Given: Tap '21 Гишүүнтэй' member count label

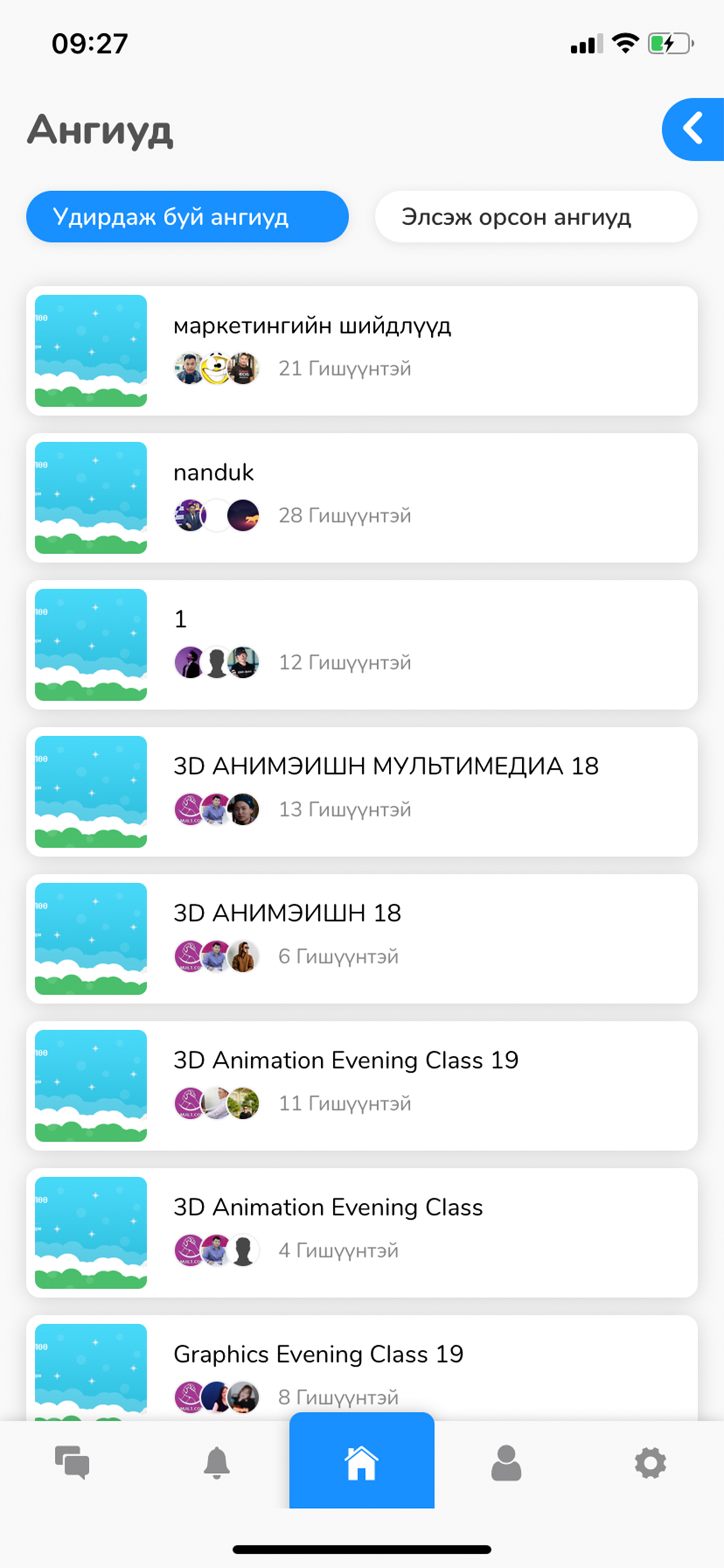Looking at the screenshot, I should (x=345, y=368).
